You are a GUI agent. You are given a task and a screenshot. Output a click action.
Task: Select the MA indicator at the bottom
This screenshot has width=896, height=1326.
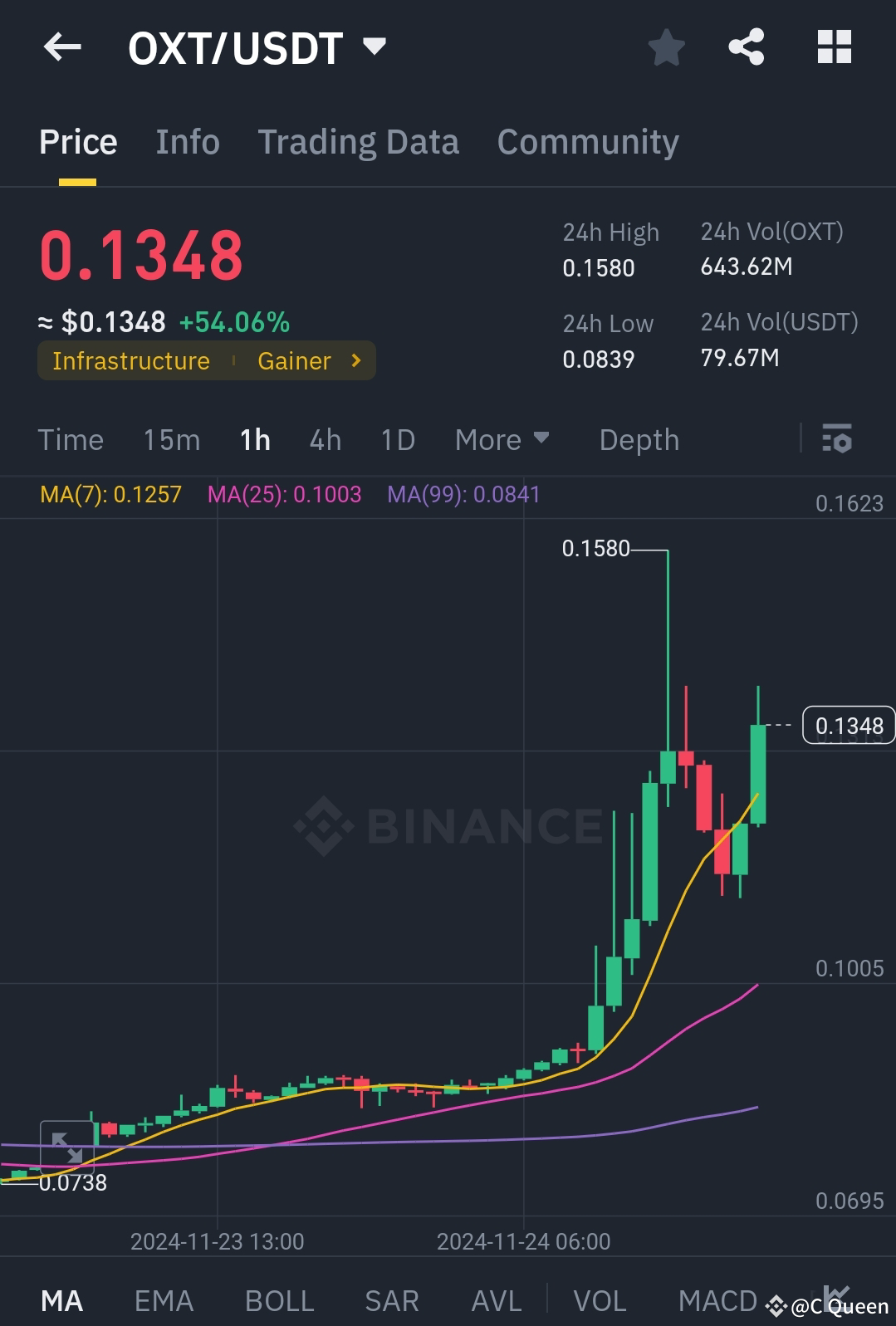pos(63,1300)
